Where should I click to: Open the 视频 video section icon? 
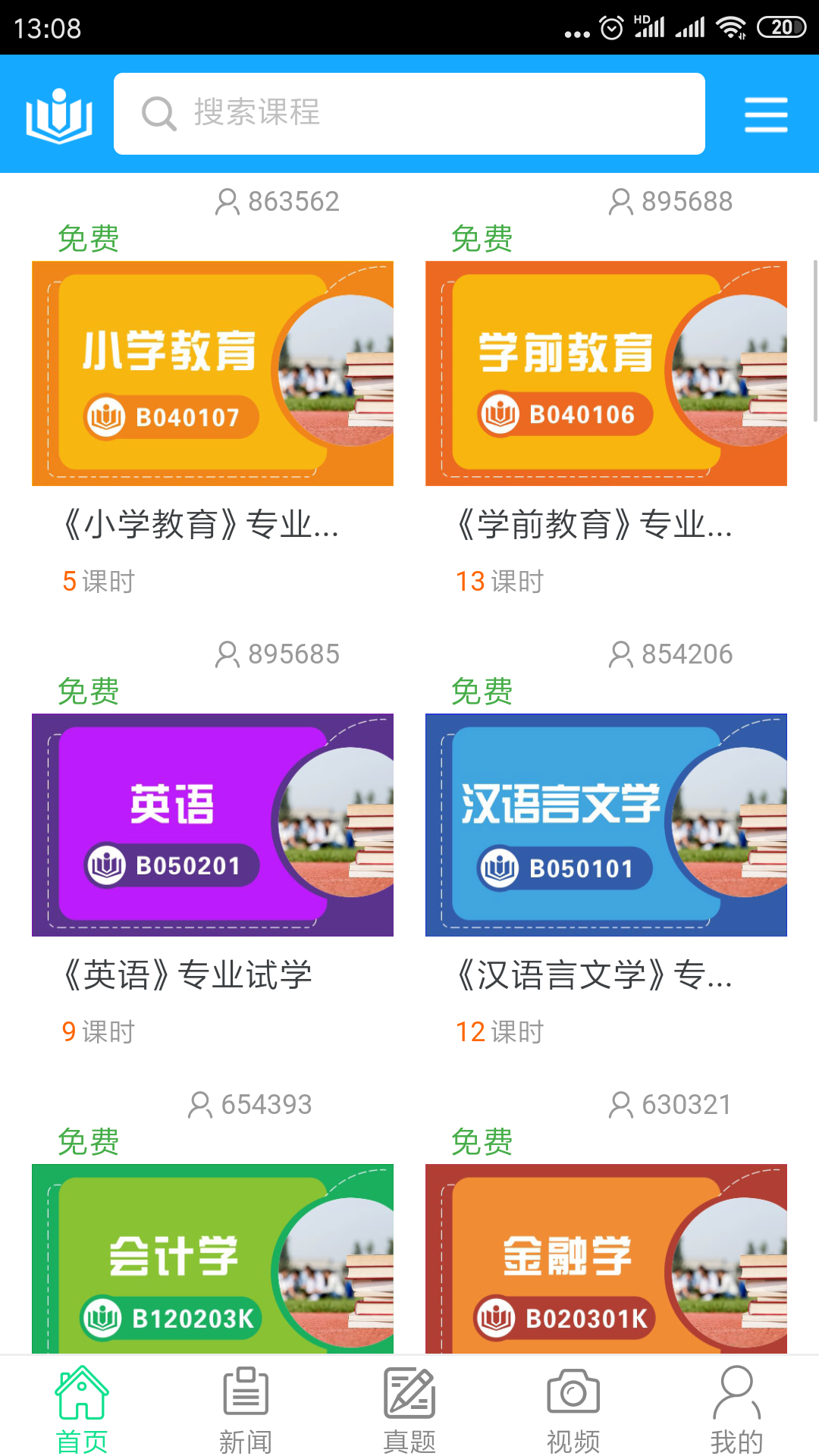(573, 1407)
